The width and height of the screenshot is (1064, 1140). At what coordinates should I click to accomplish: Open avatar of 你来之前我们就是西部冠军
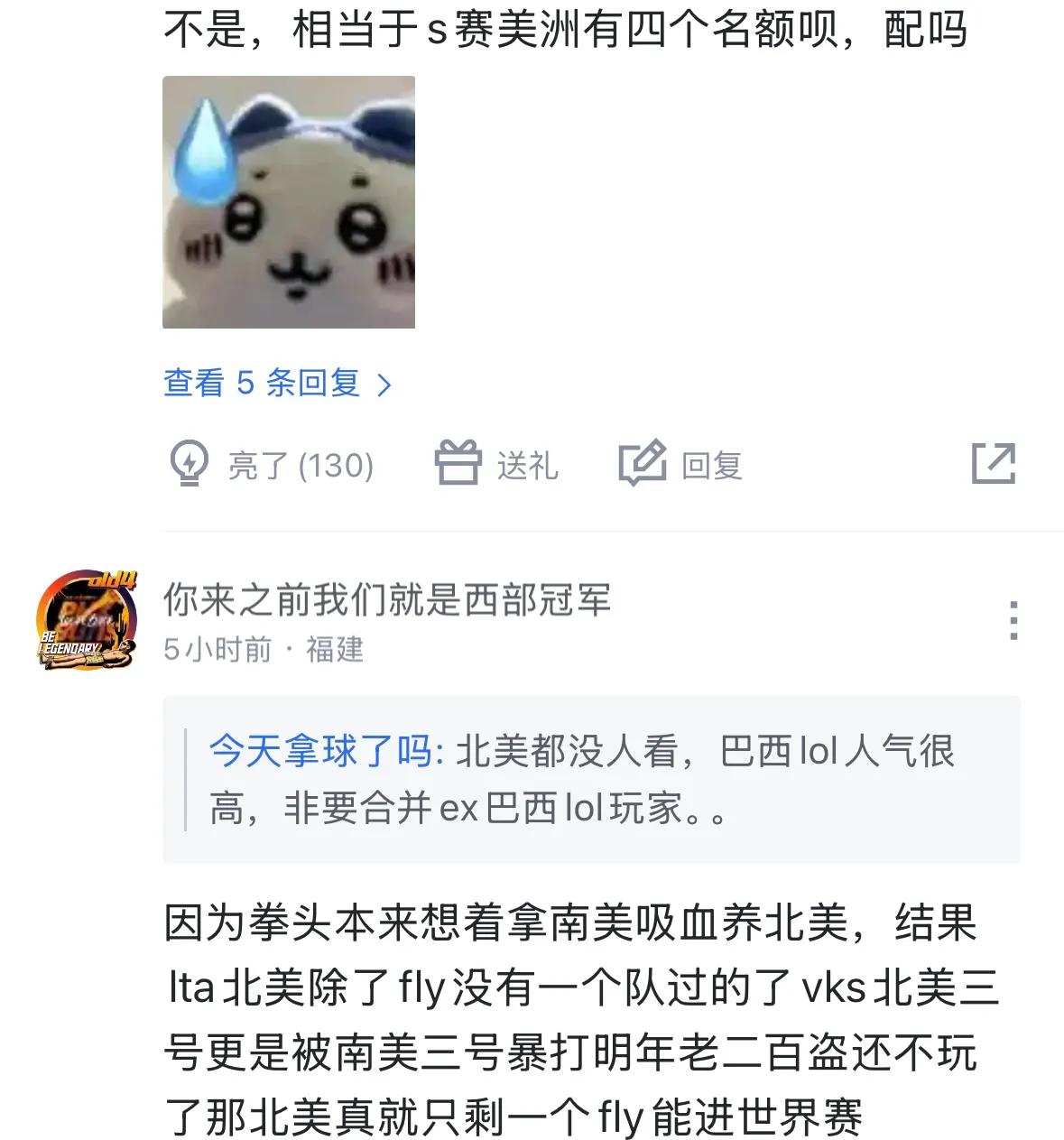tap(88, 619)
